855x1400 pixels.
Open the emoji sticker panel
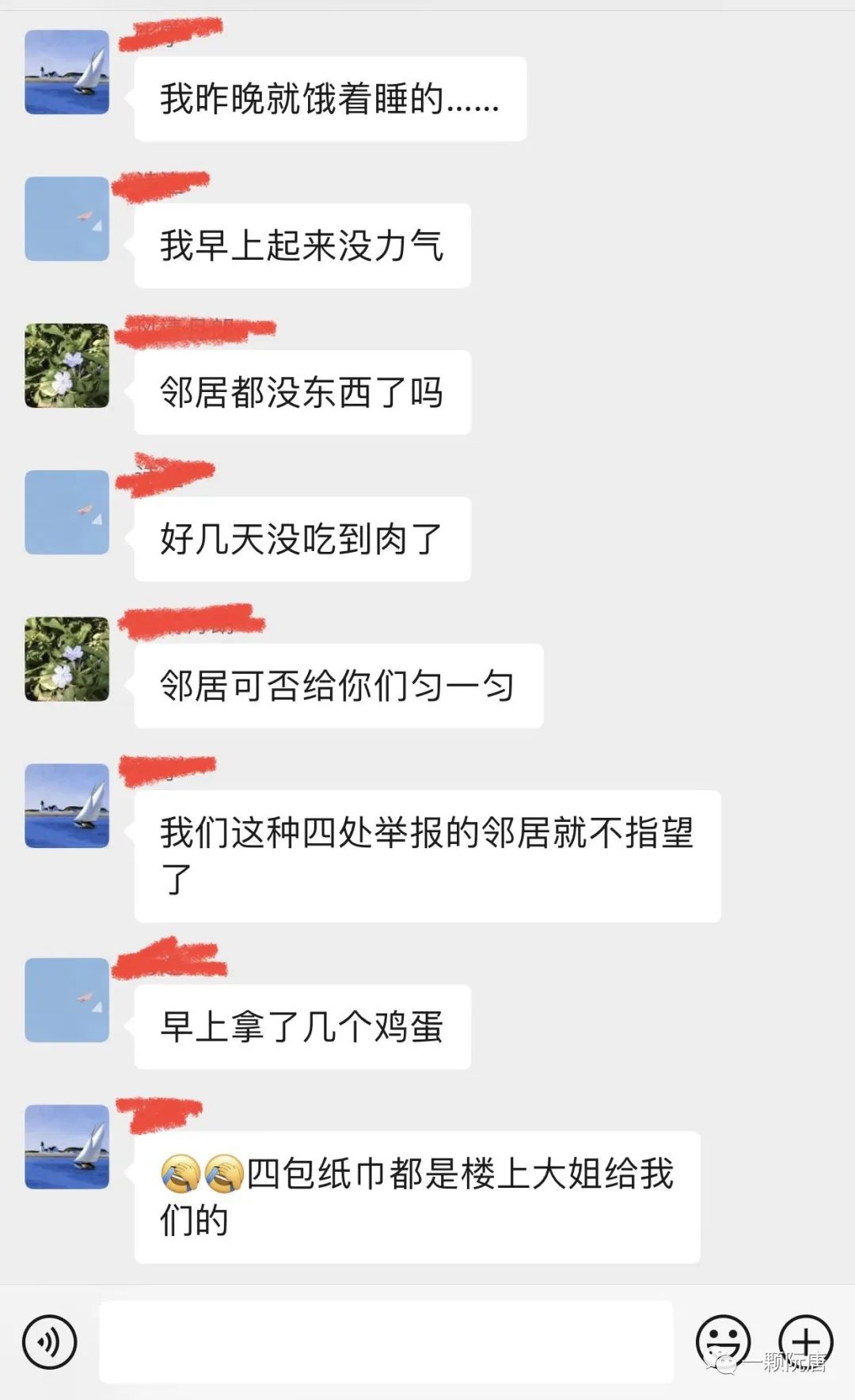click(722, 1341)
